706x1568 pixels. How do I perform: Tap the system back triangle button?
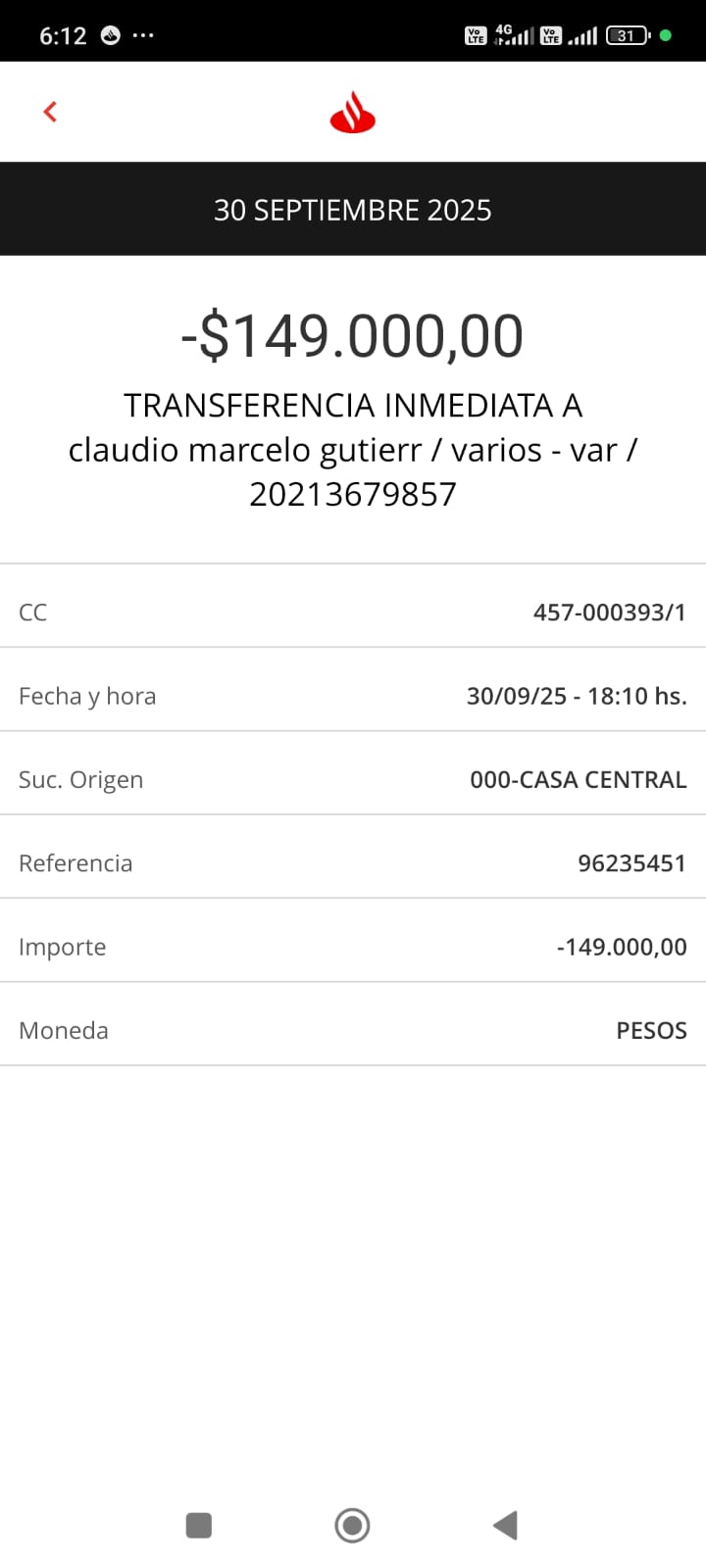point(505,1525)
